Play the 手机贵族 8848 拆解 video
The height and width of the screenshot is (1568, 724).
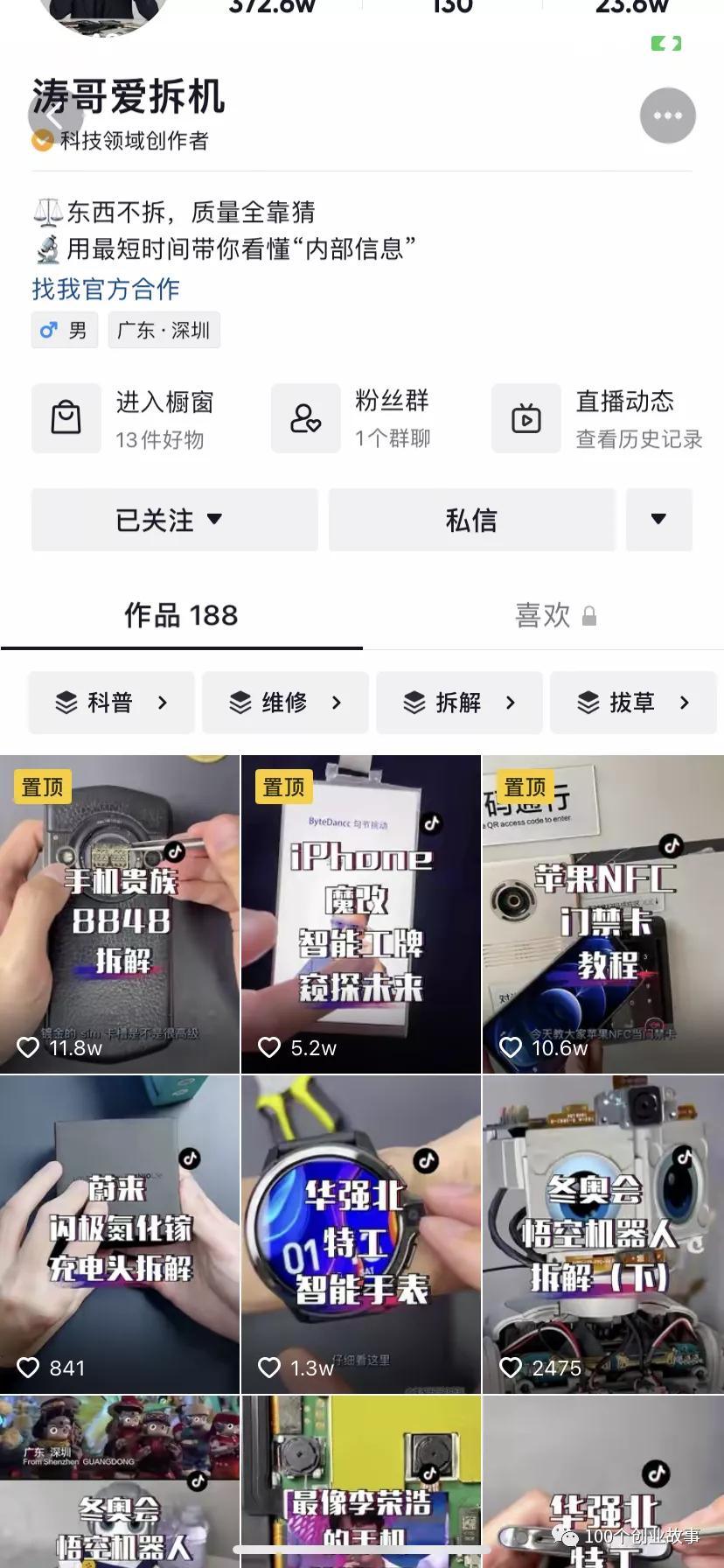coord(120,914)
